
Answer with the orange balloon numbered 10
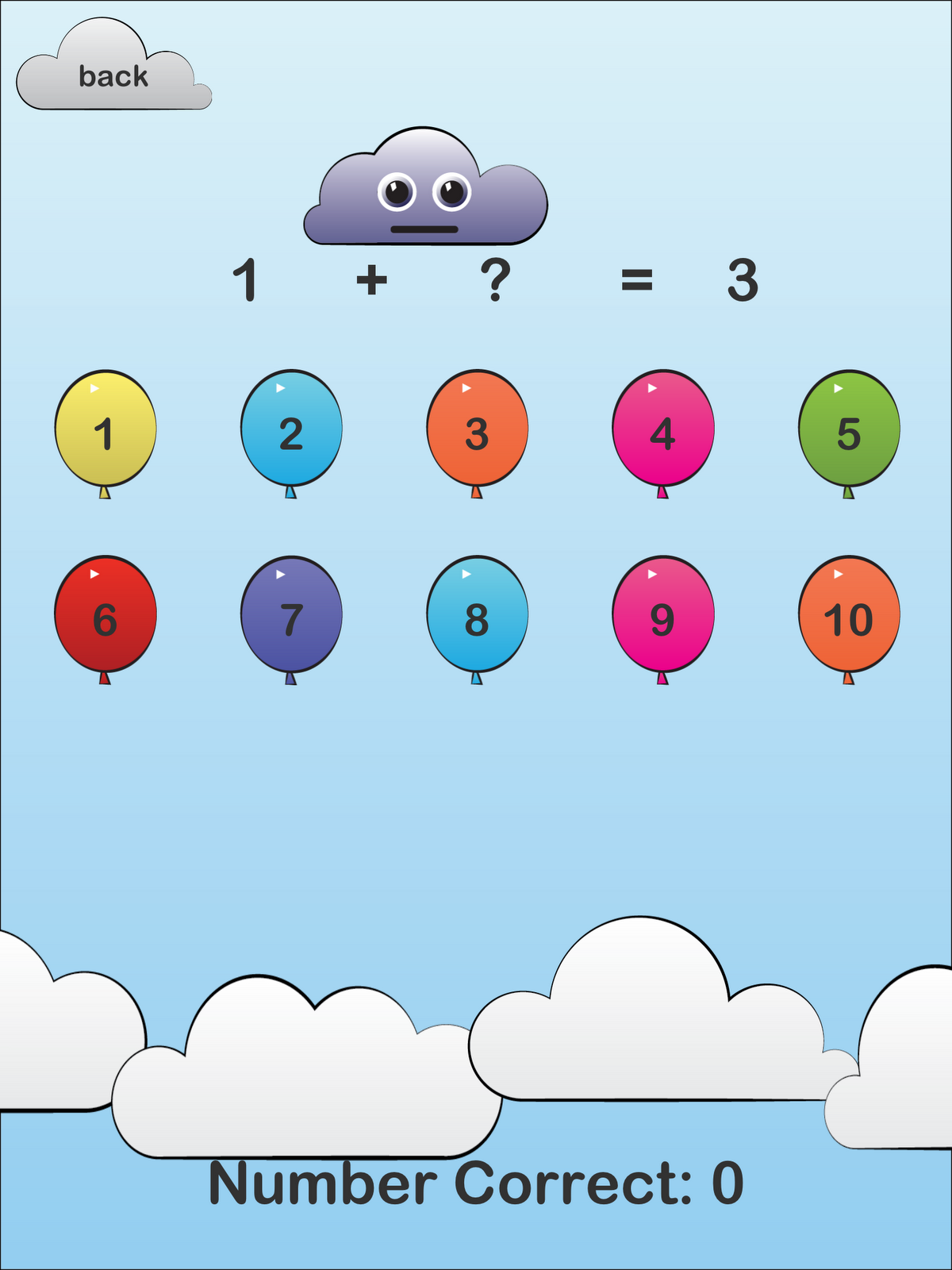pos(849,619)
